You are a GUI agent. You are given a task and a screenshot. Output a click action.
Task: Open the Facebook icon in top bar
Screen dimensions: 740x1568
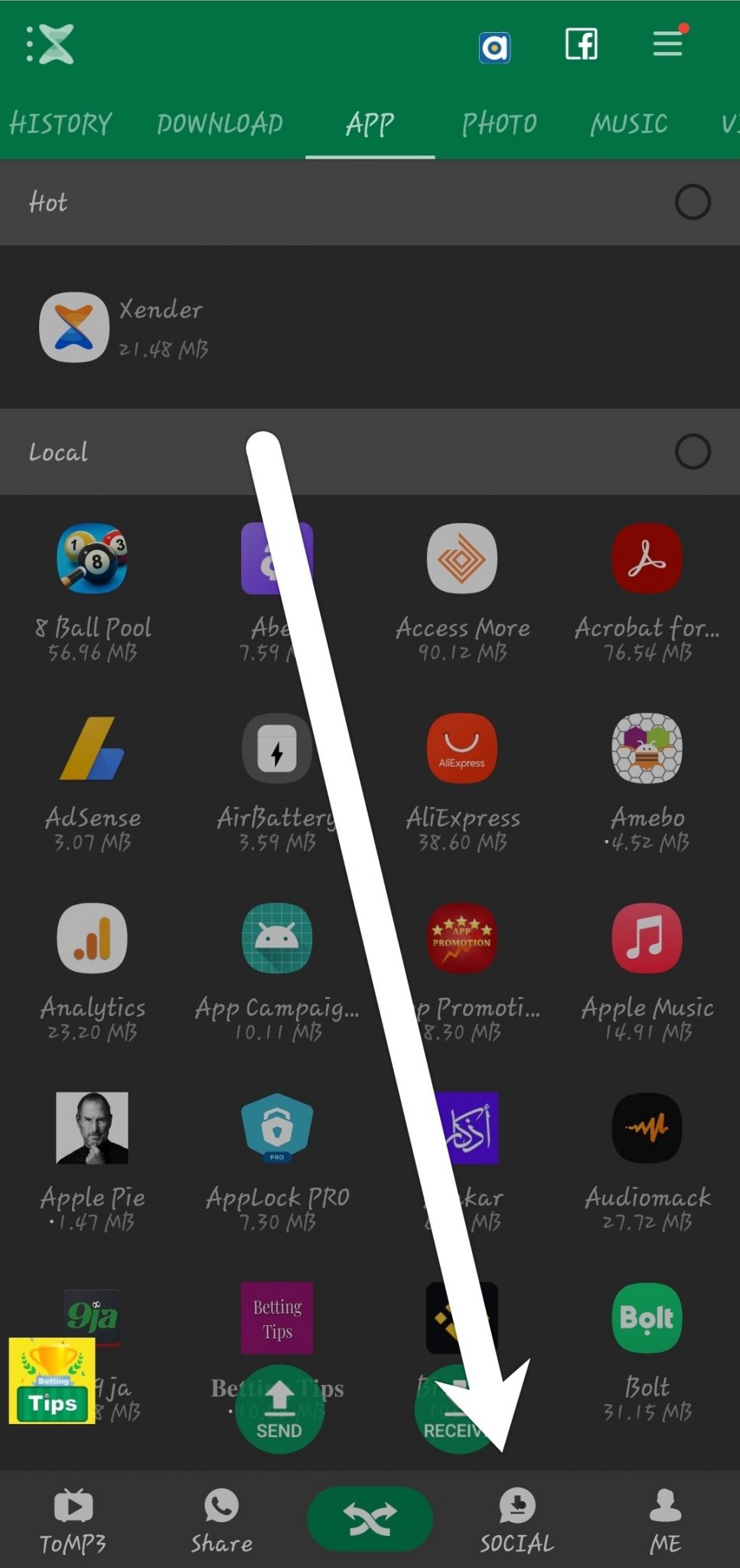pos(581,44)
